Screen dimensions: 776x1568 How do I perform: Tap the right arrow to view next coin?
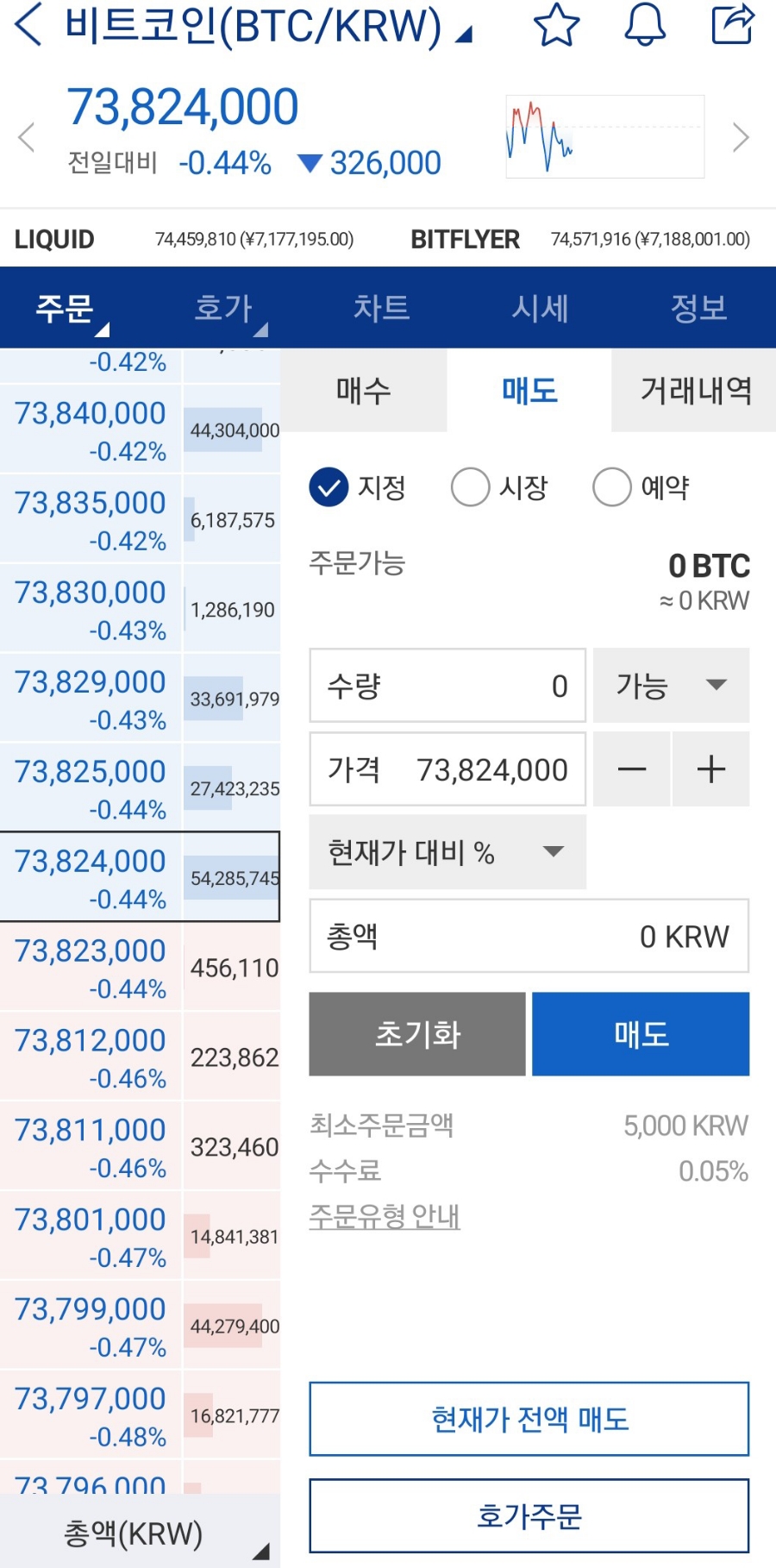click(742, 136)
